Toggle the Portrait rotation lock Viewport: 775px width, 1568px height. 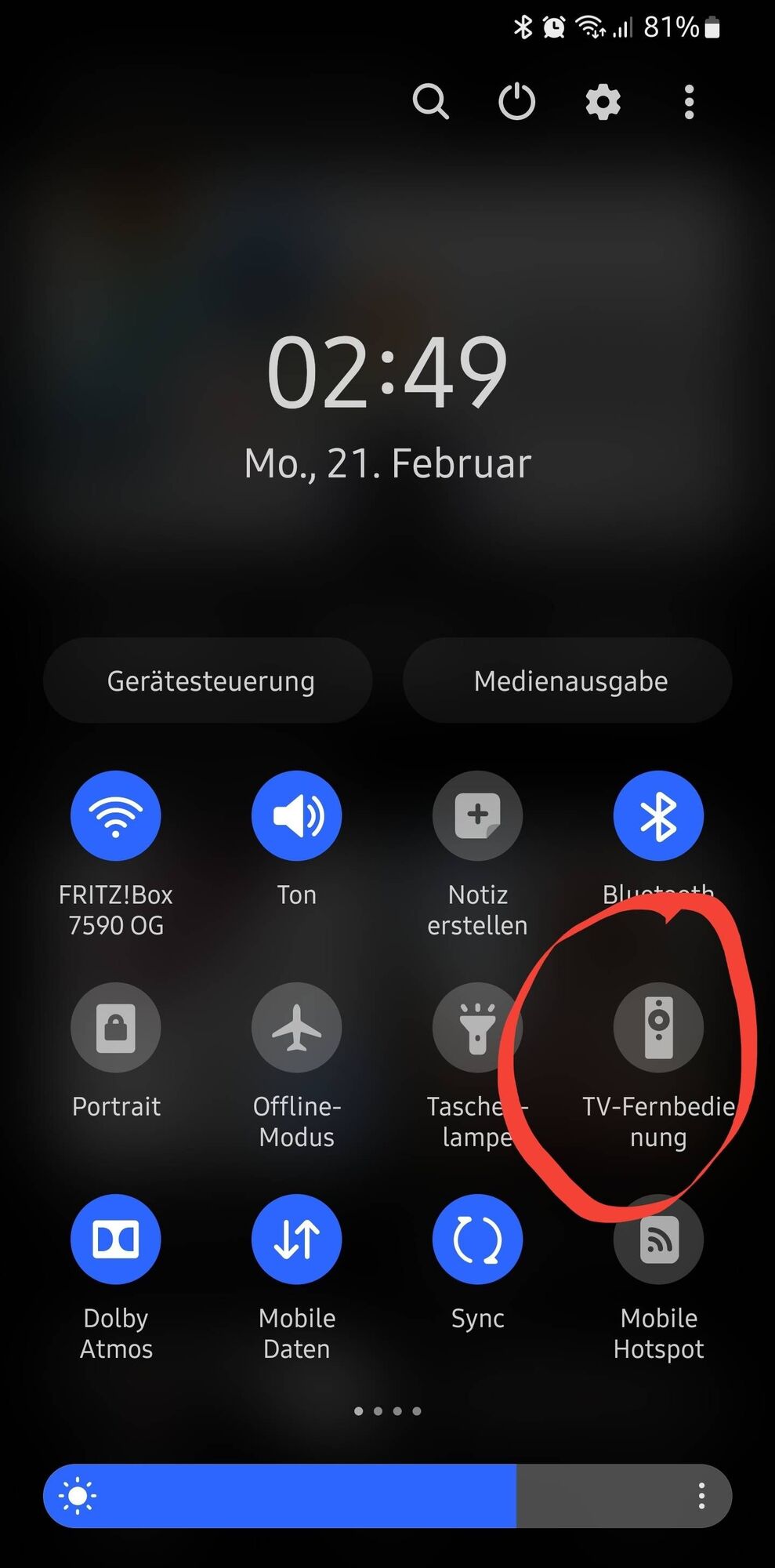point(116,1027)
